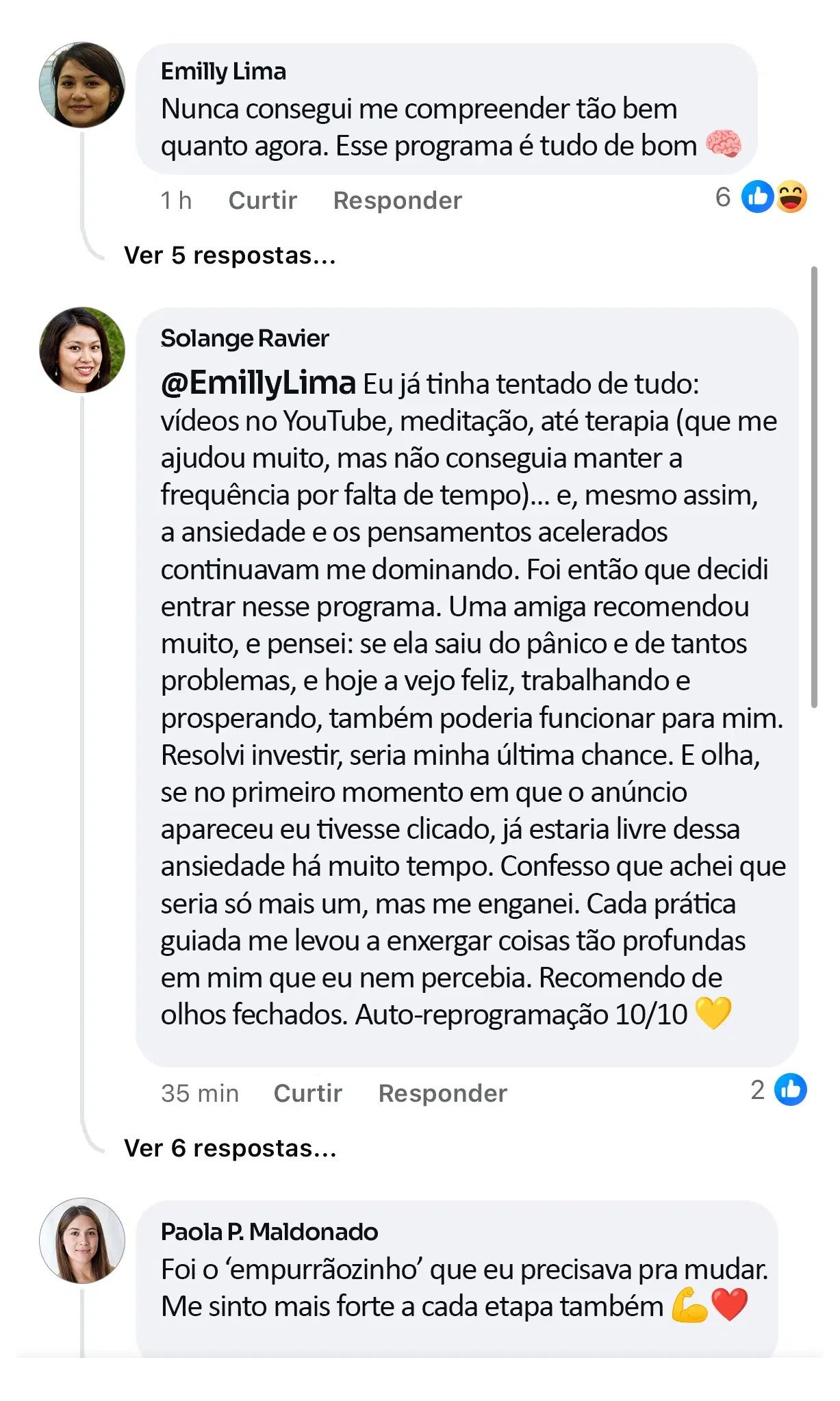Viewport: 840px width, 1401px height.
Task: Open the @EmillyLima mention link
Action: (x=258, y=383)
